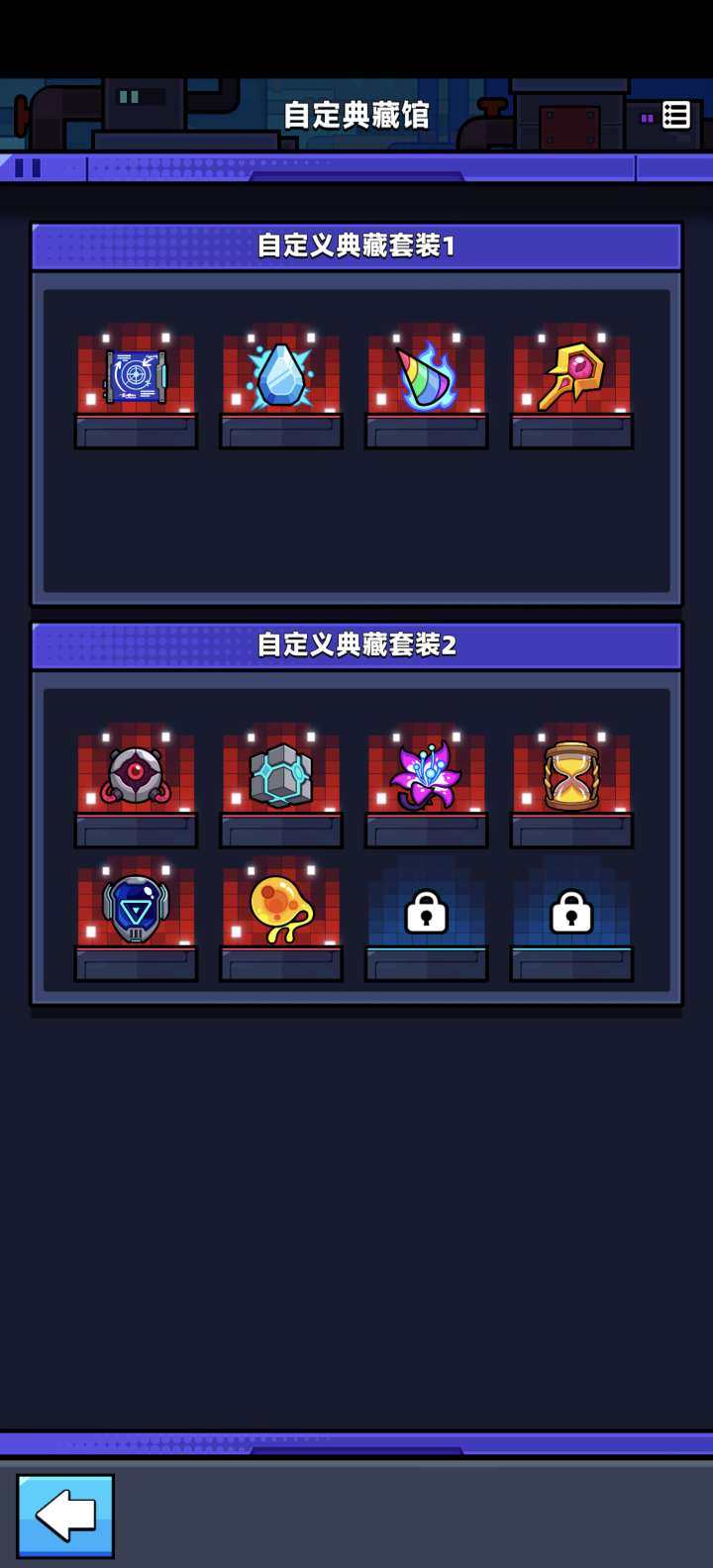The height and width of the screenshot is (1568, 713).
Task: Select the blueprint document collectible in set 1
Action: [136, 374]
